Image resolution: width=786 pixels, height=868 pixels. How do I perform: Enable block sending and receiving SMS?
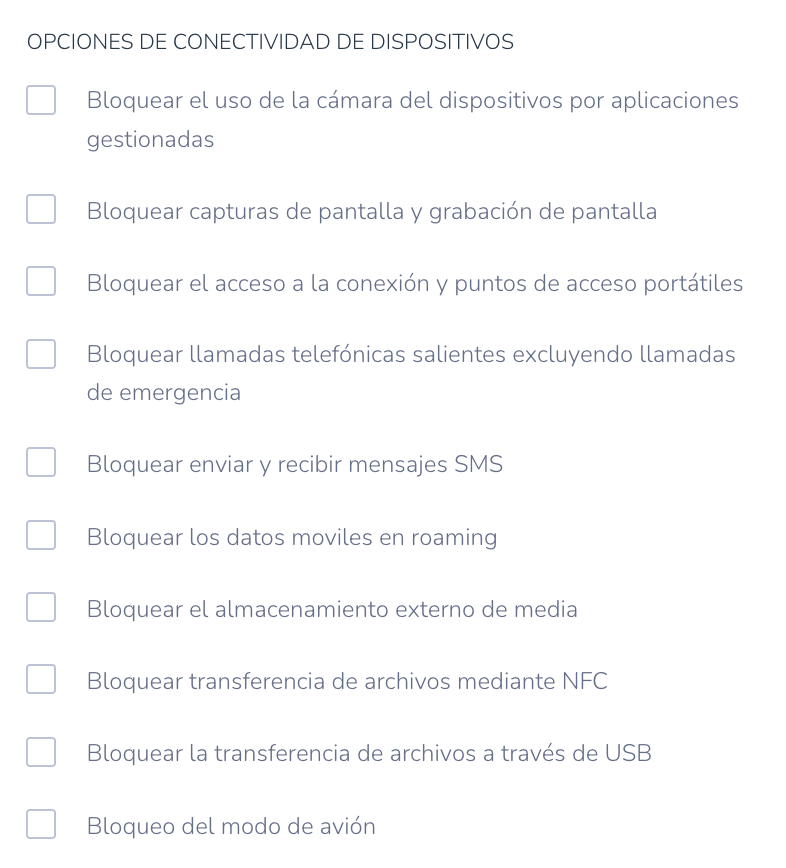41,463
